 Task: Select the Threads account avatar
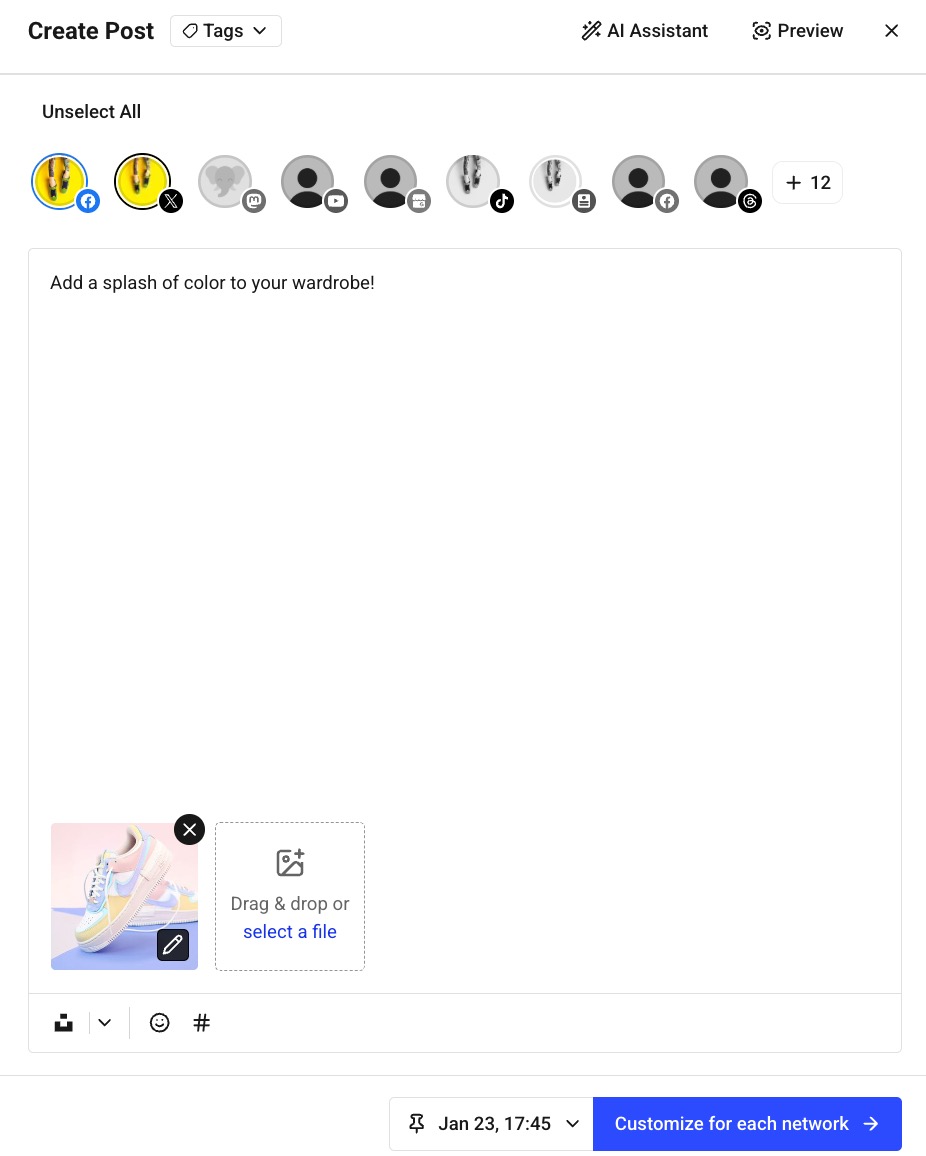(721, 182)
